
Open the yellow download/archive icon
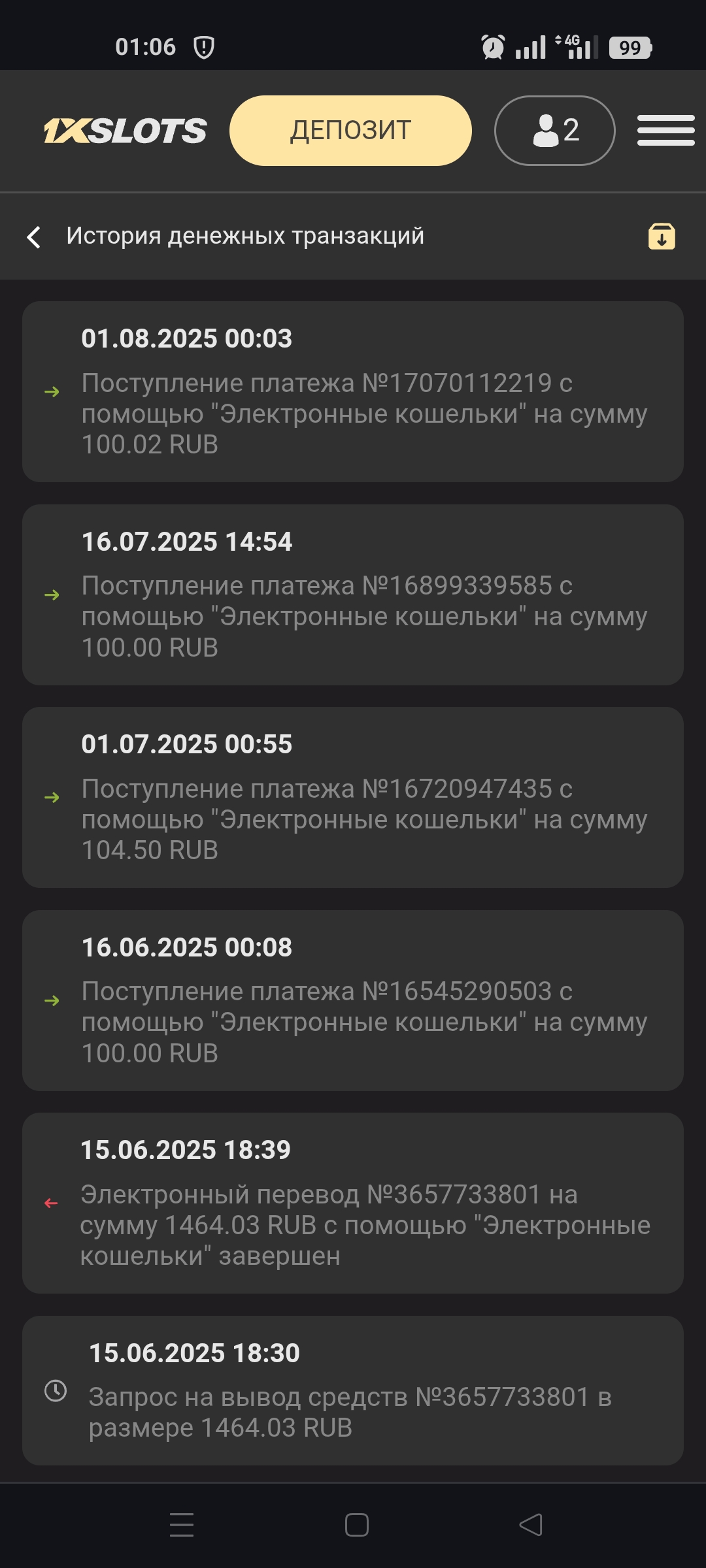pyautogui.click(x=662, y=236)
